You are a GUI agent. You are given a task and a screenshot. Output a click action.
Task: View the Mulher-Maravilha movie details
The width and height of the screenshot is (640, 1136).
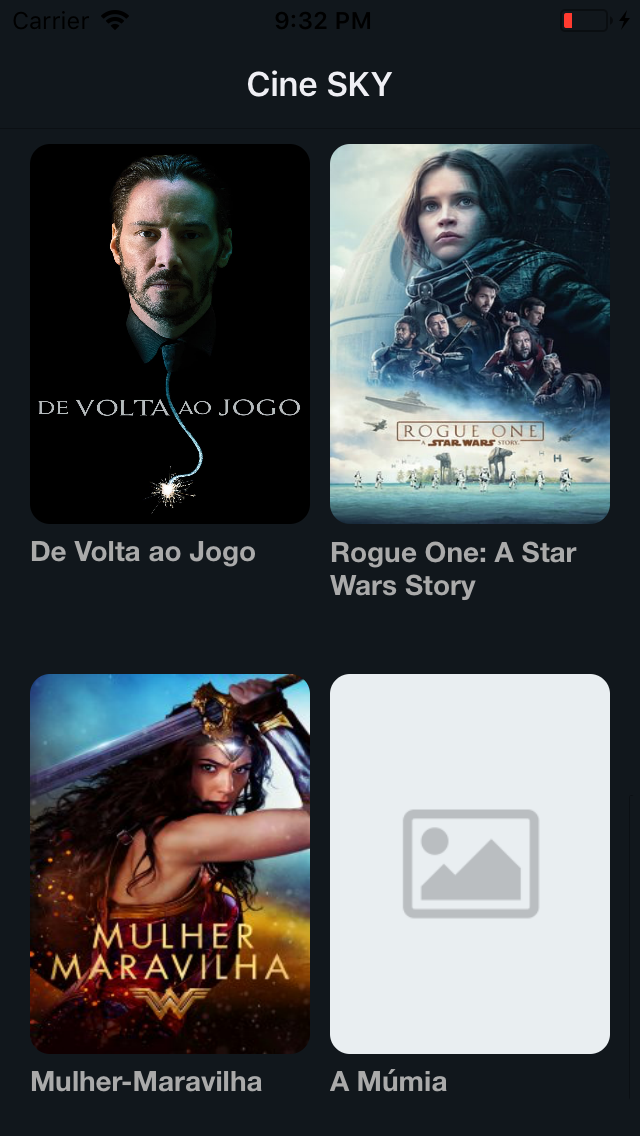tap(170, 863)
